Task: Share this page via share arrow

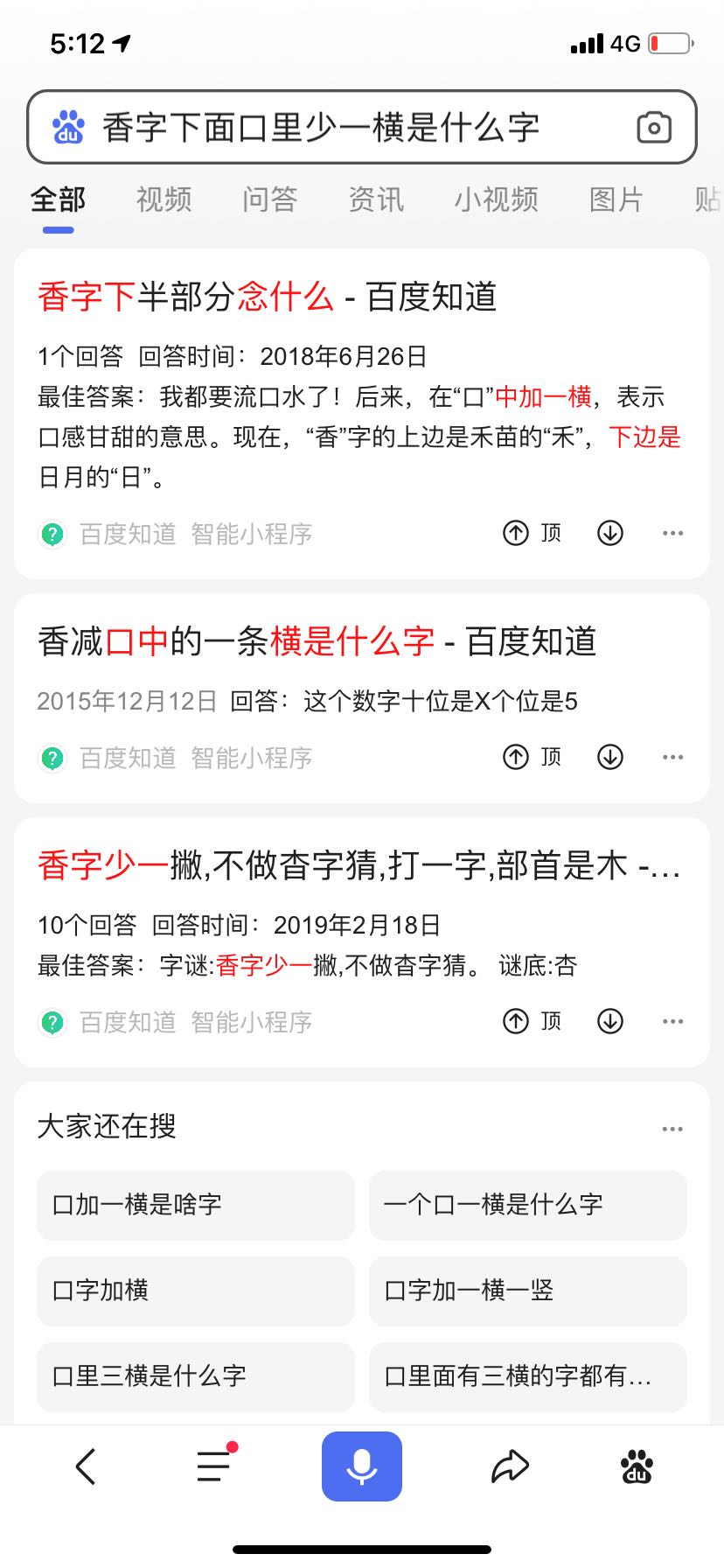Action: [x=510, y=1466]
